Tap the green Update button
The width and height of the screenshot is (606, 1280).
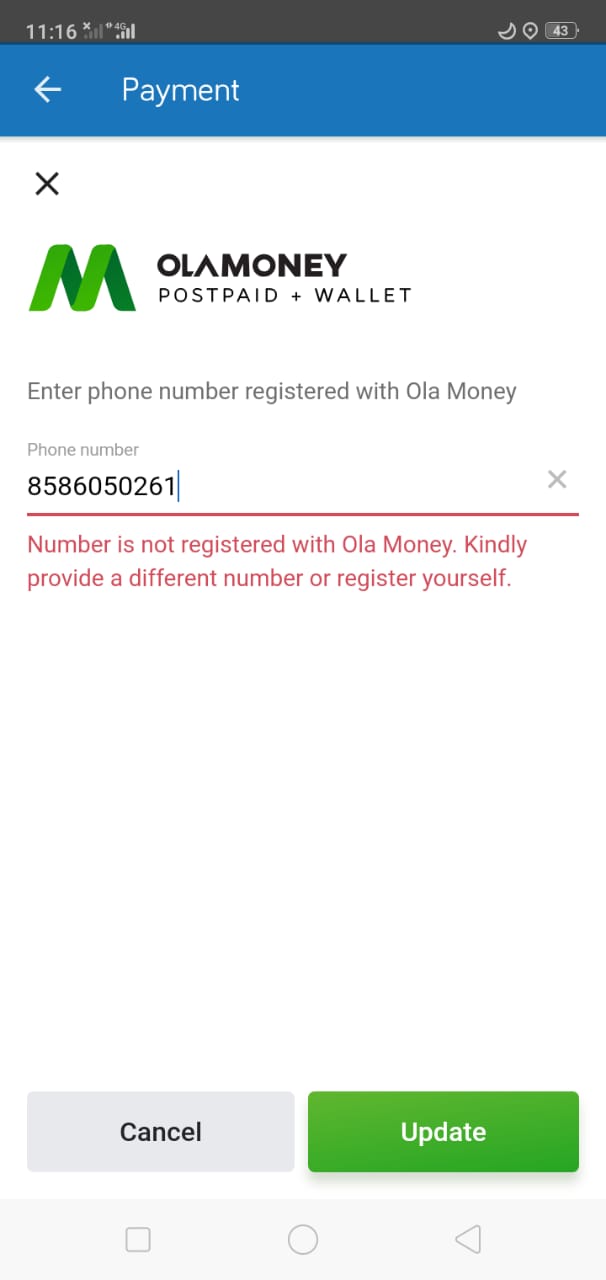point(443,1131)
